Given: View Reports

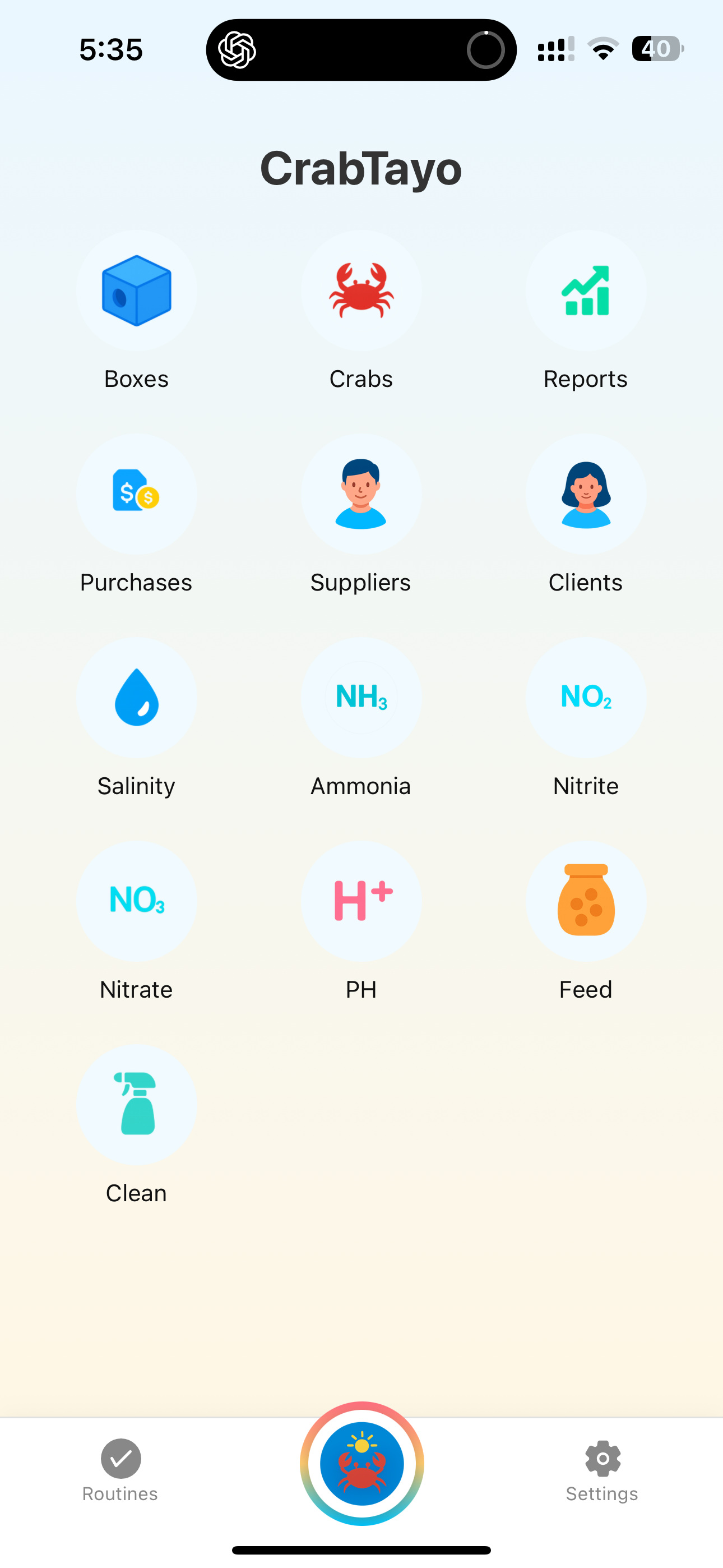Looking at the screenshot, I should pos(586,291).
